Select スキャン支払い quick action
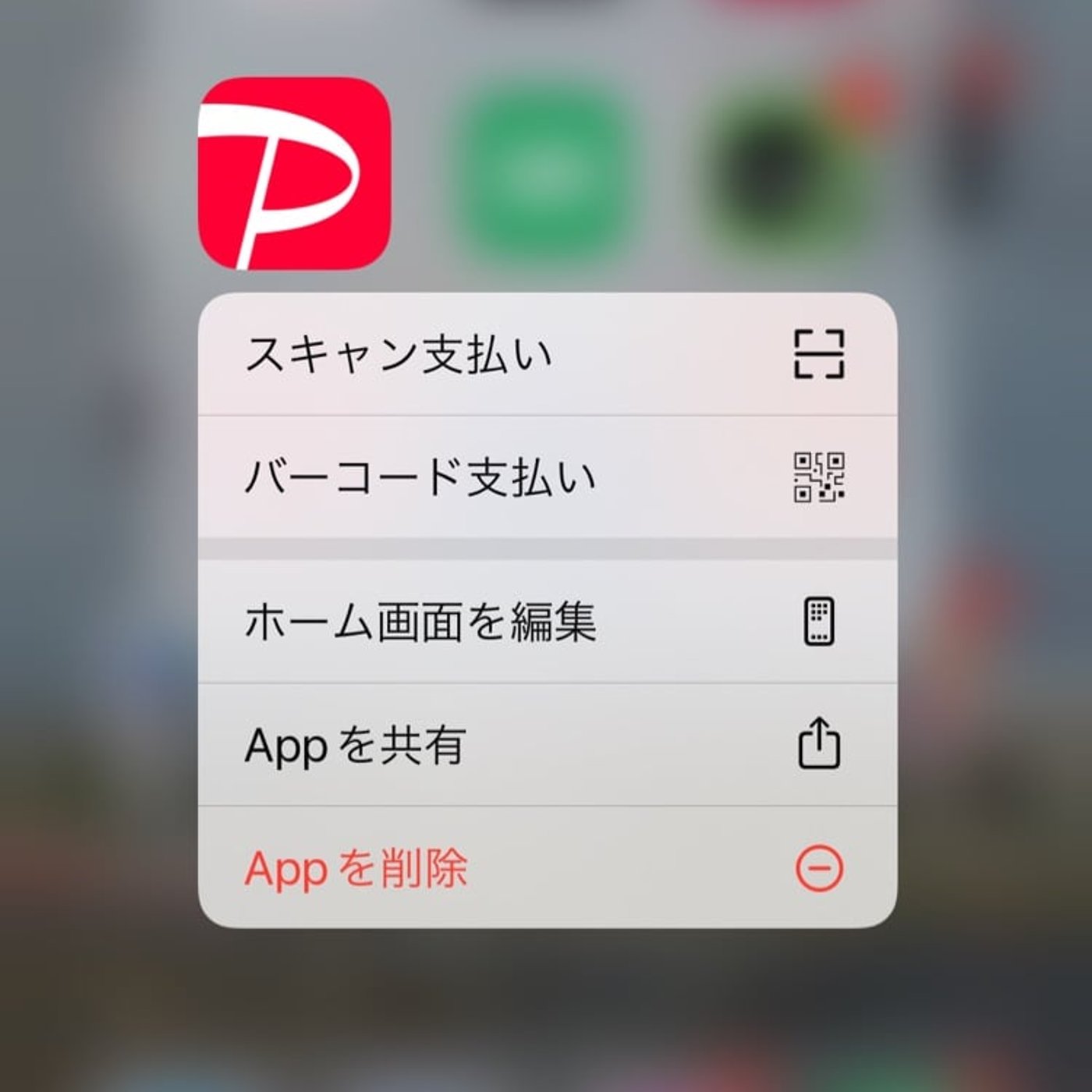Screen dimensions: 1092x1092 coord(546,355)
